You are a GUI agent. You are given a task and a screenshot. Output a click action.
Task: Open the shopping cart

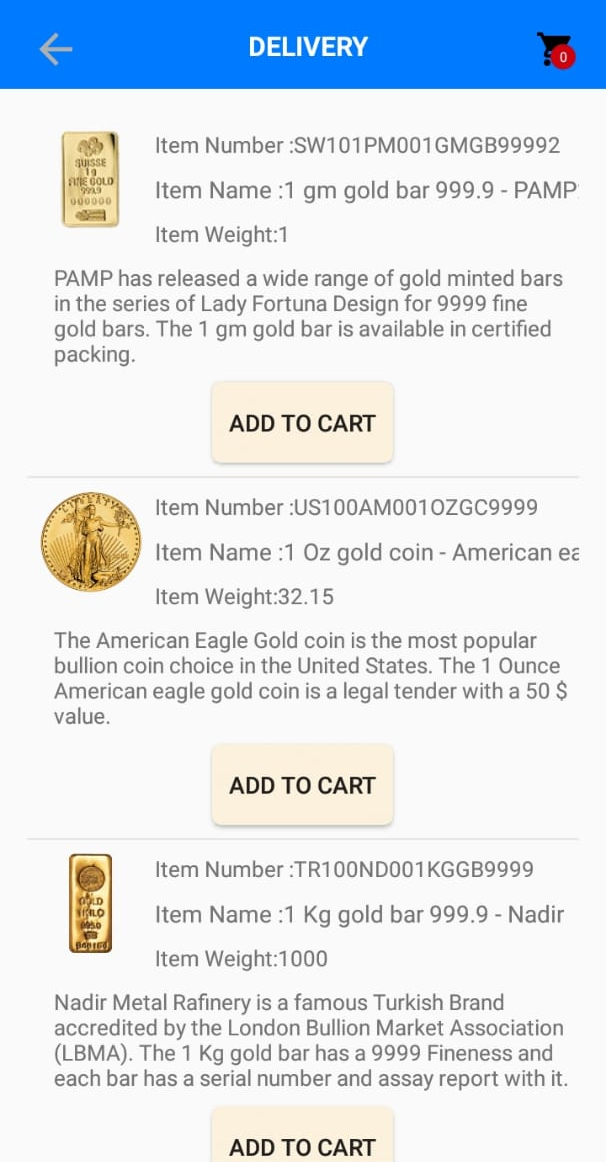[553, 48]
